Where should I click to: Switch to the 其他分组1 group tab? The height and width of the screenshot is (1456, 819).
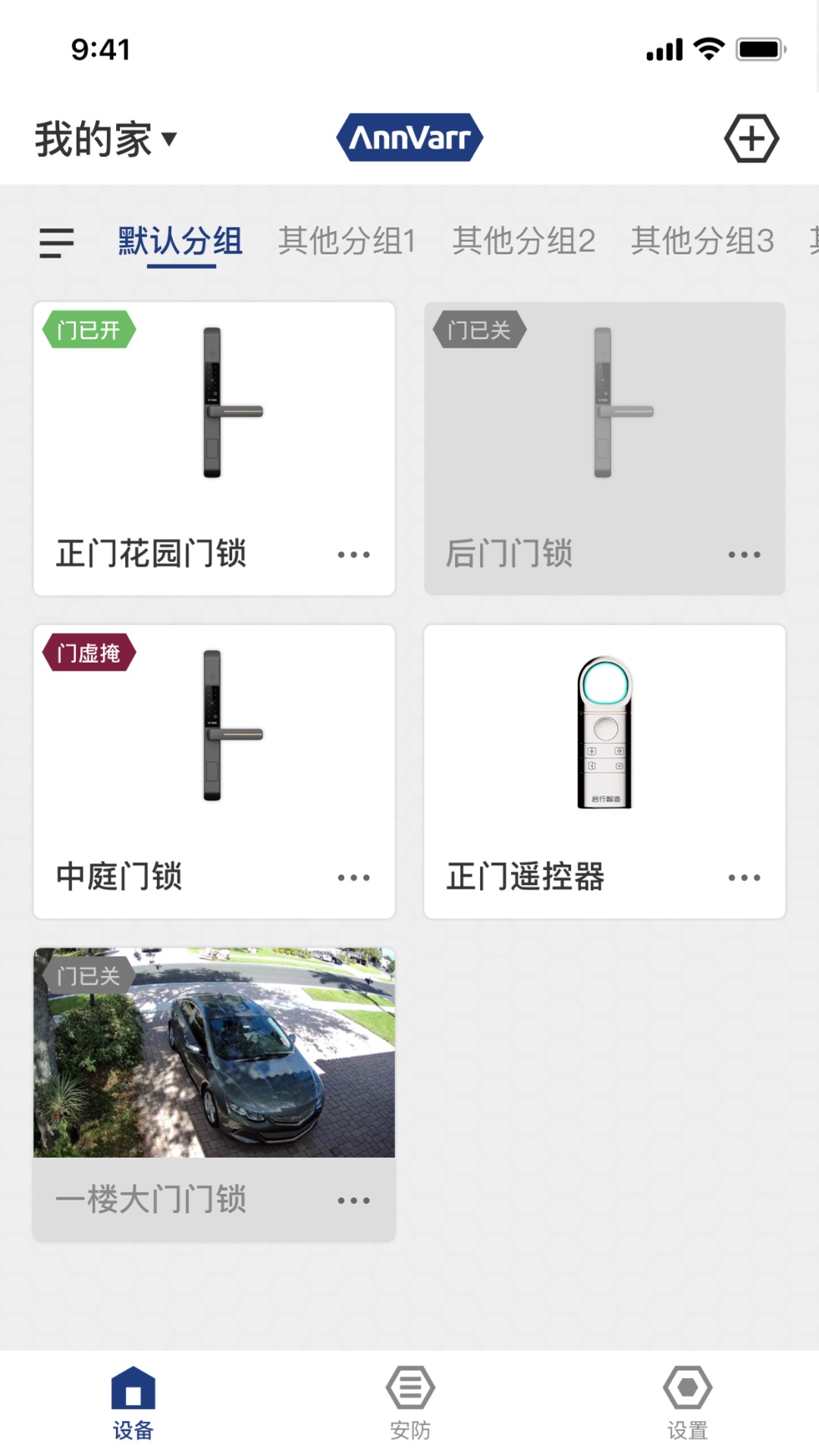(x=347, y=240)
